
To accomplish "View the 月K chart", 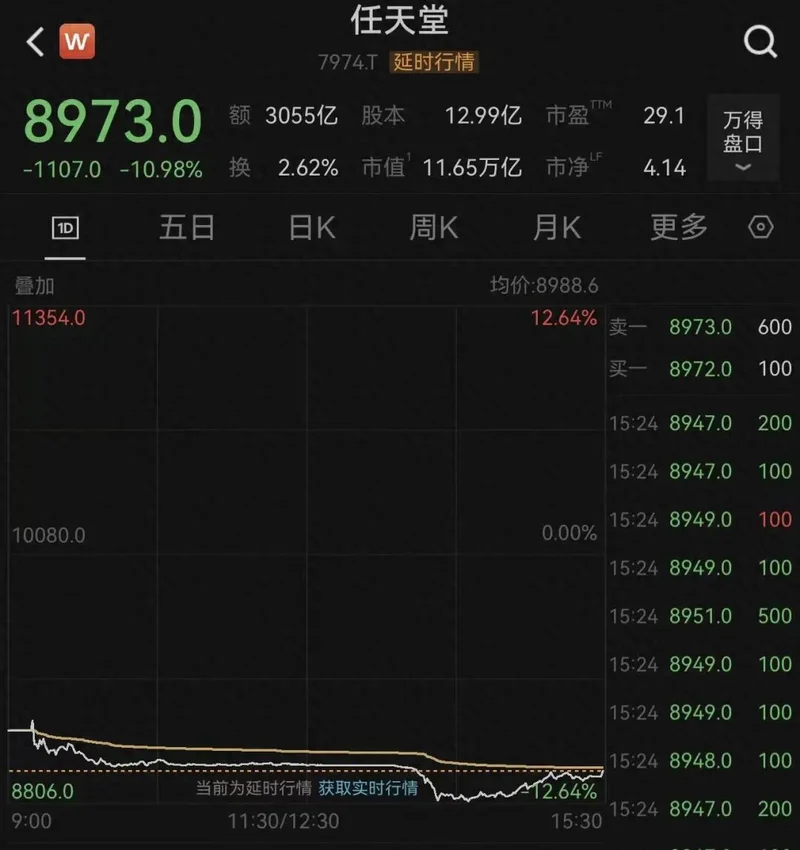I will (x=556, y=228).
